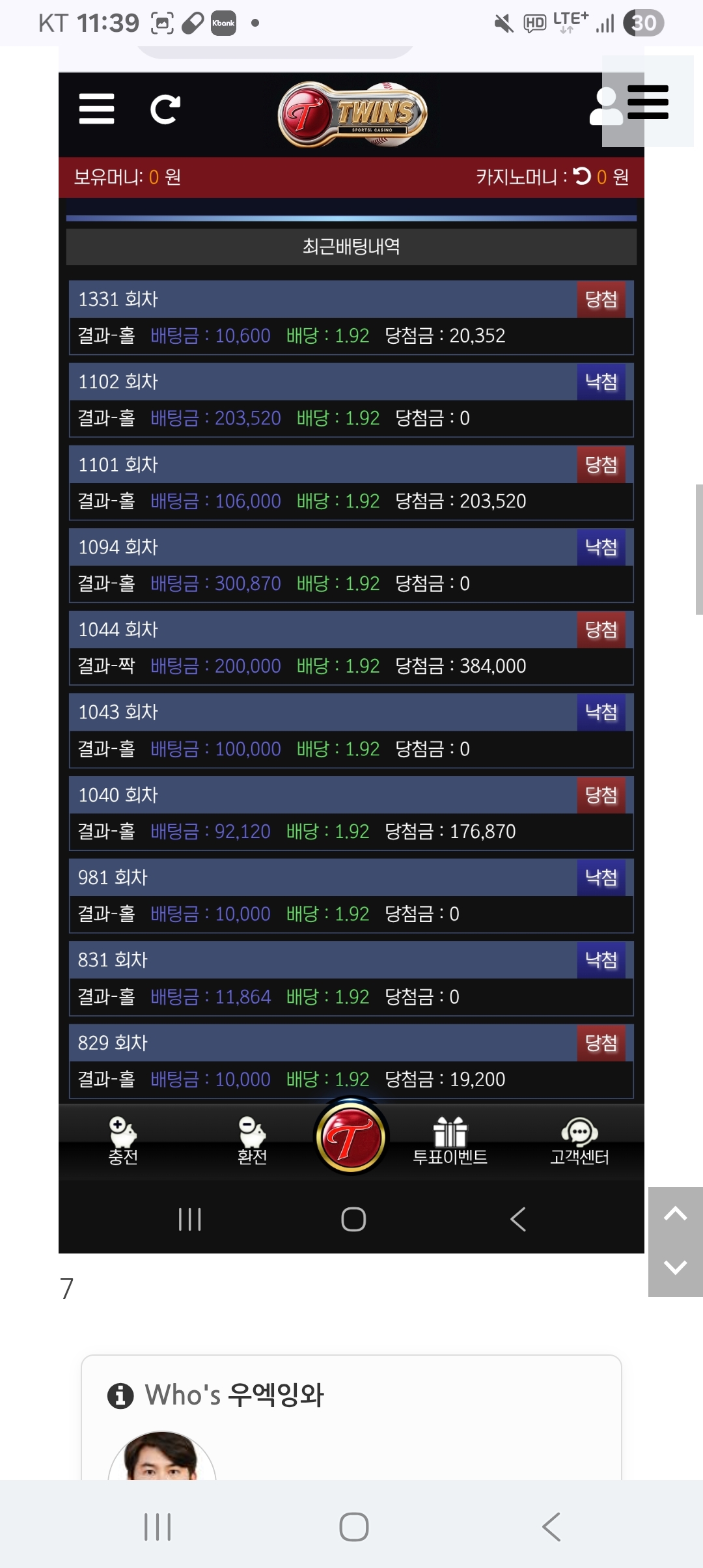Go back using the system back button
703x1568 pixels.
click(551, 1526)
